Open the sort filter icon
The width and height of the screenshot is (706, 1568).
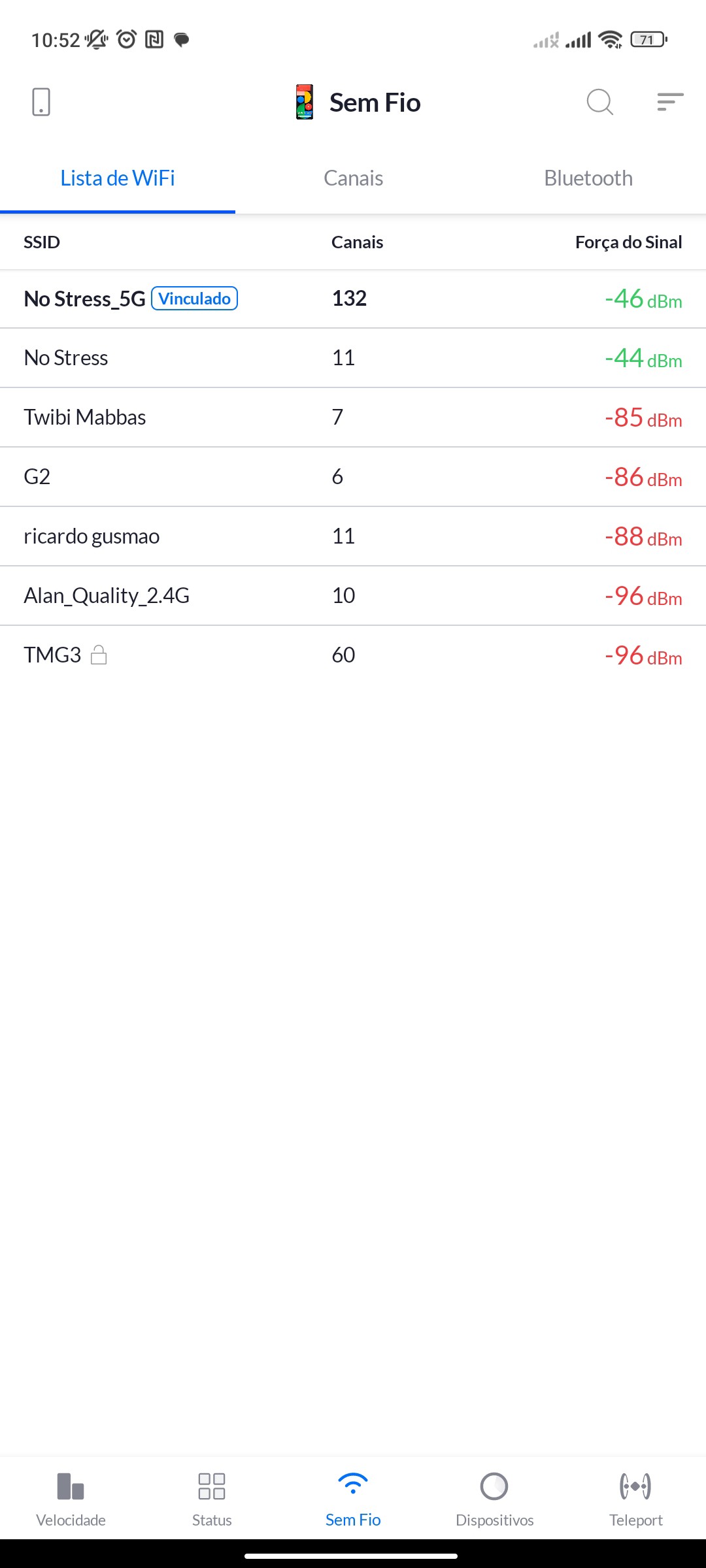point(670,102)
